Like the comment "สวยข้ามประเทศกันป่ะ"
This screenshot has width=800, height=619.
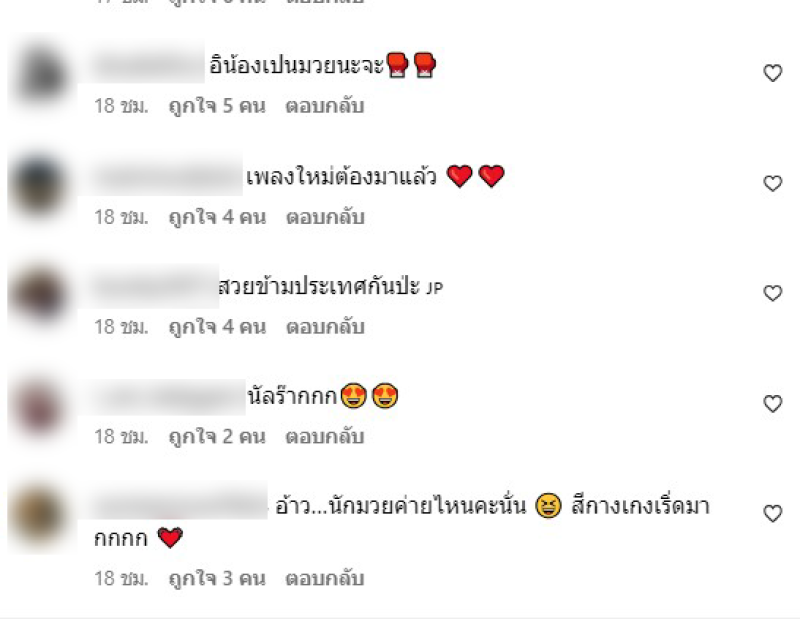(772, 293)
